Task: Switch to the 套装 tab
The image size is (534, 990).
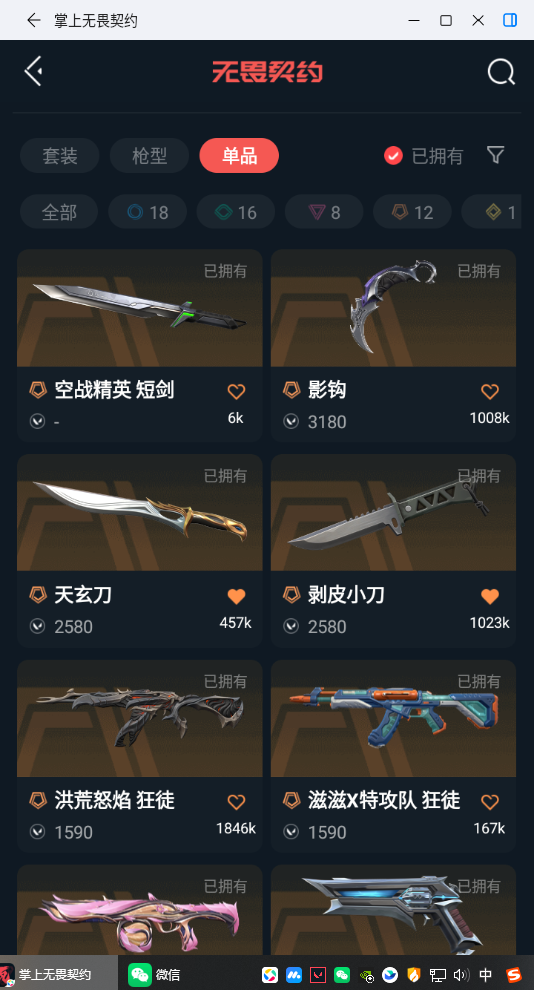Action: 60,155
